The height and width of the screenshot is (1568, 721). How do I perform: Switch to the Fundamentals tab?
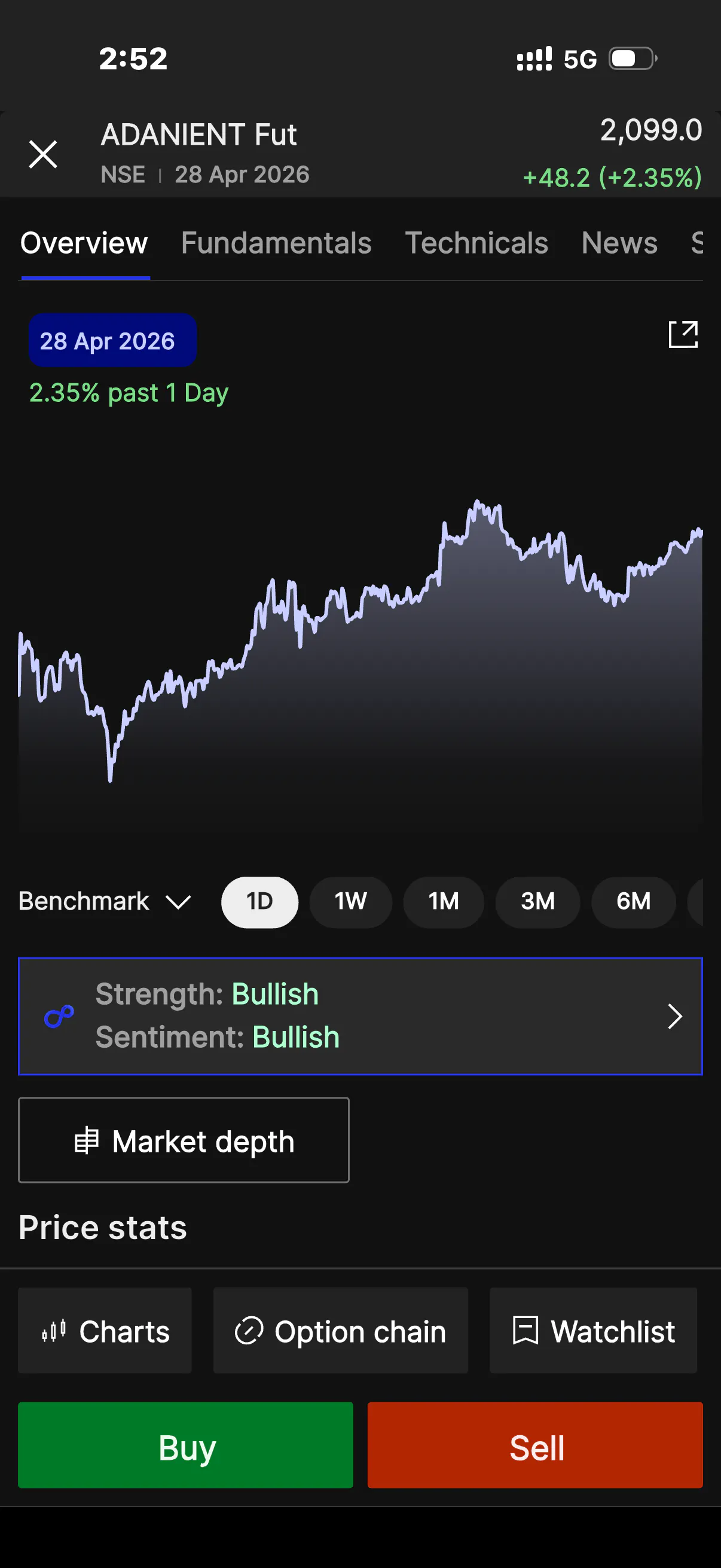click(x=276, y=243)
